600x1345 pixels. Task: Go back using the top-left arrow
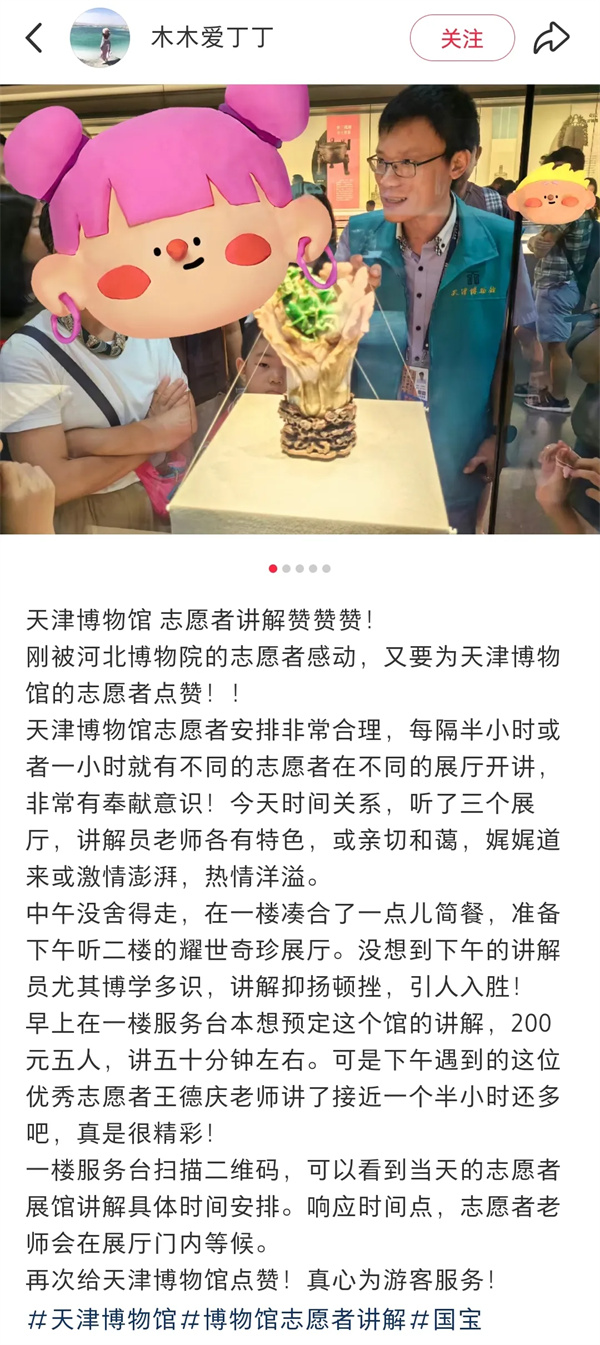coord(34,39)
